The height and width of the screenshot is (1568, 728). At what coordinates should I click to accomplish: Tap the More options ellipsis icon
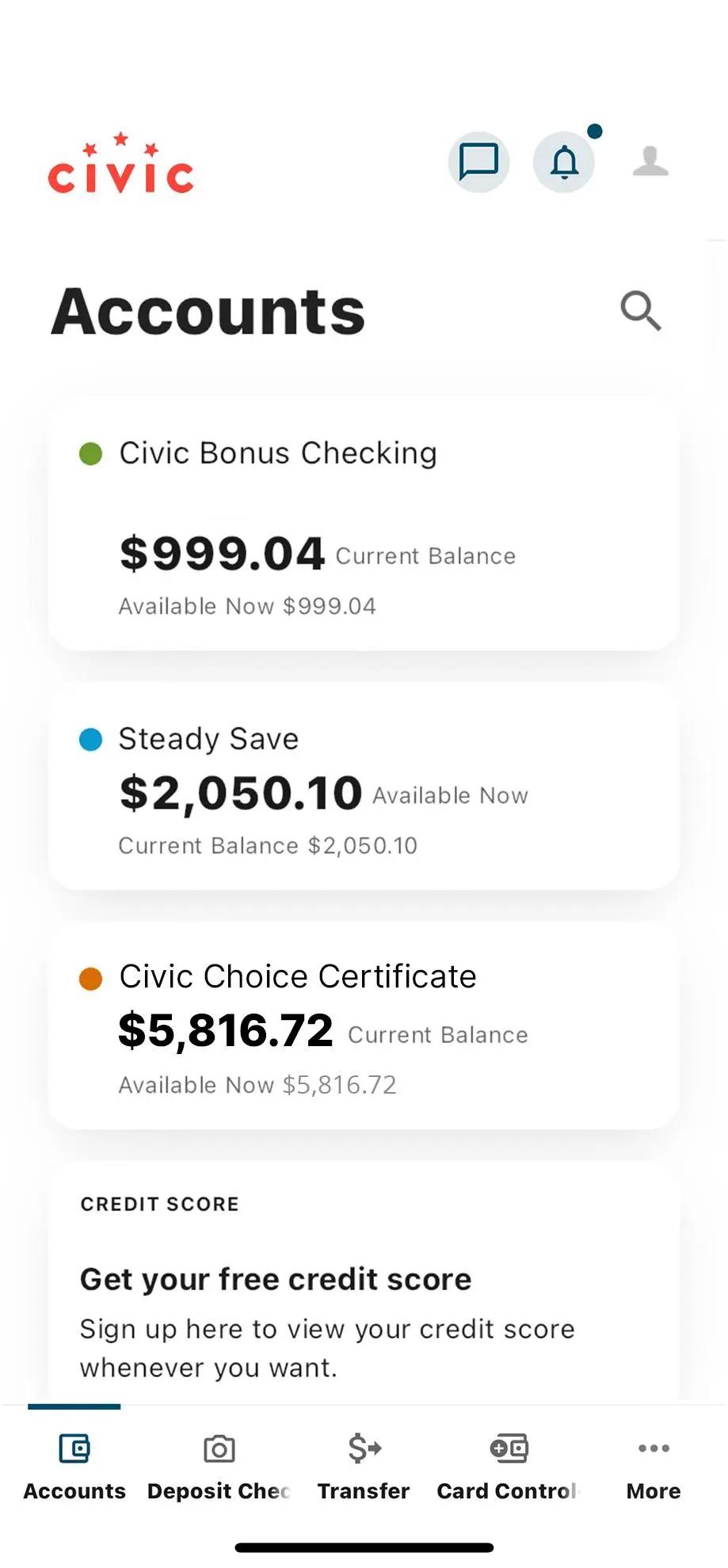pyautogui.click(x=651, y=1449)
